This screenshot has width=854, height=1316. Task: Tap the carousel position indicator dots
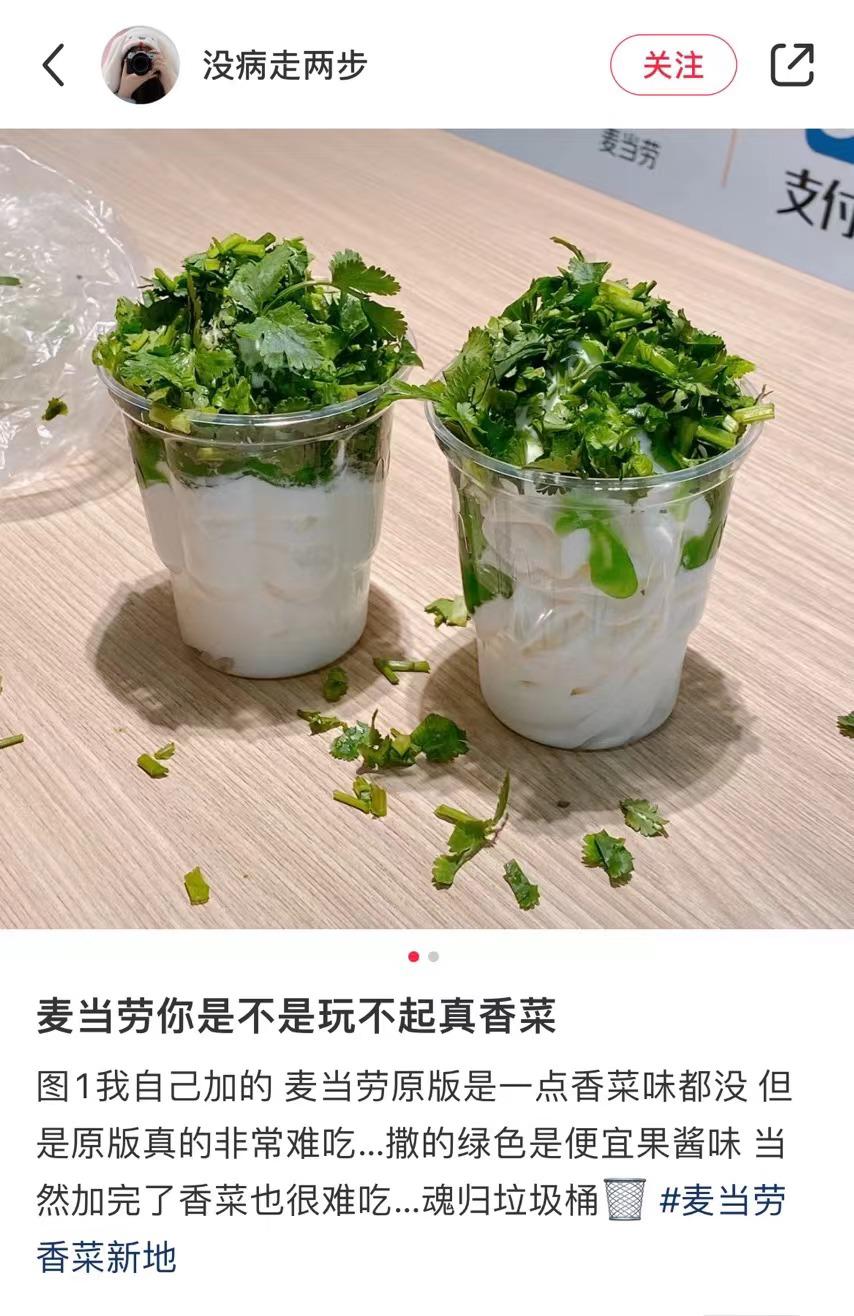[x=422, y=955]
